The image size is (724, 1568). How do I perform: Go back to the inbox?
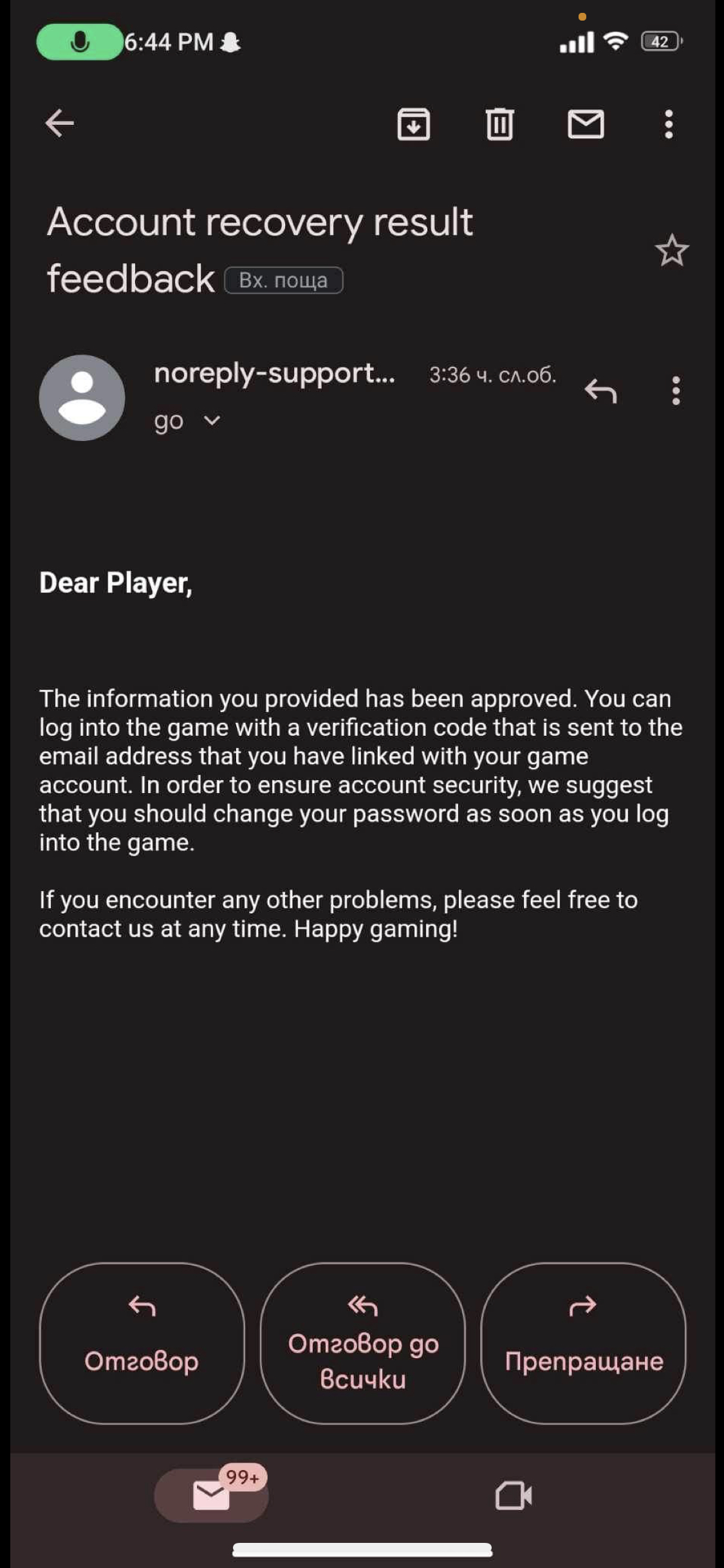click(x=60, y=123)
